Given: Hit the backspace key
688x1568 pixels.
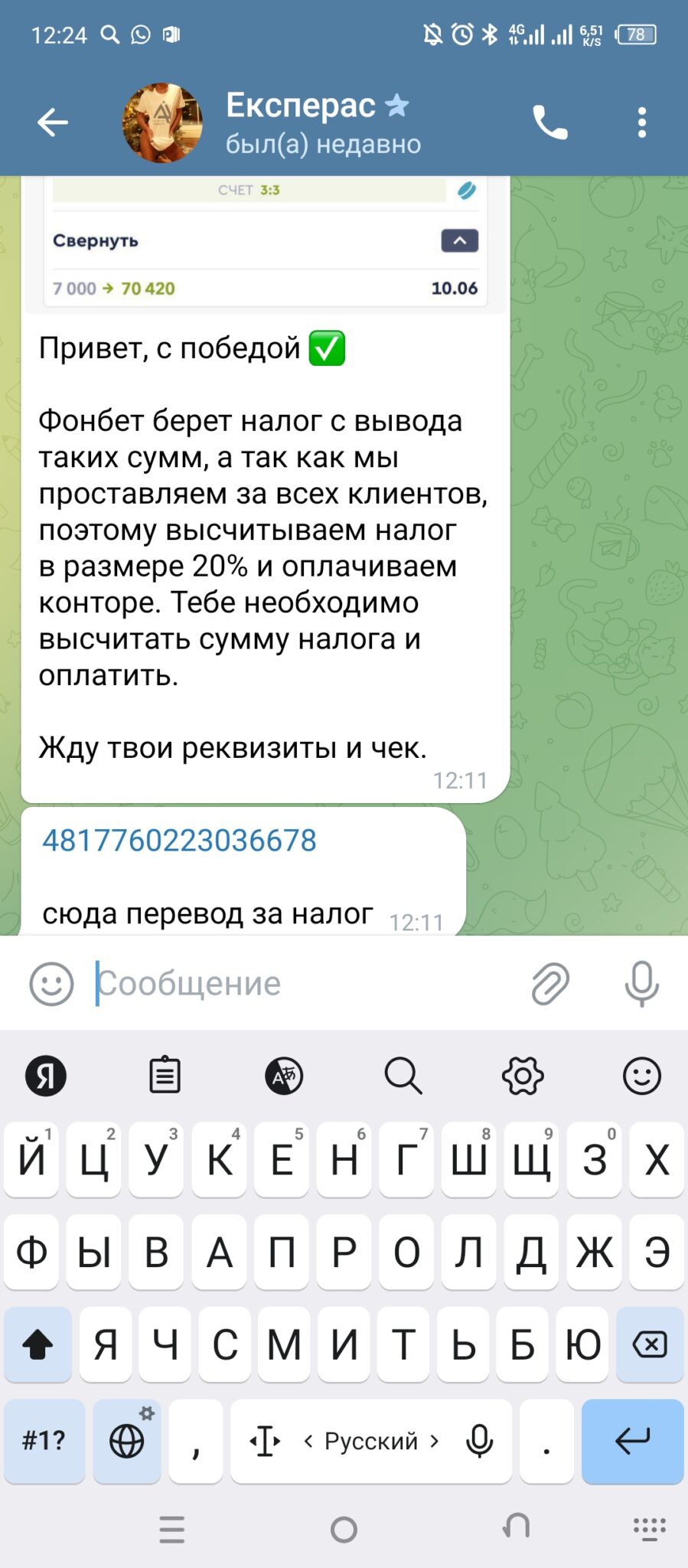Looking at the screenshot, I should 650,1344.
